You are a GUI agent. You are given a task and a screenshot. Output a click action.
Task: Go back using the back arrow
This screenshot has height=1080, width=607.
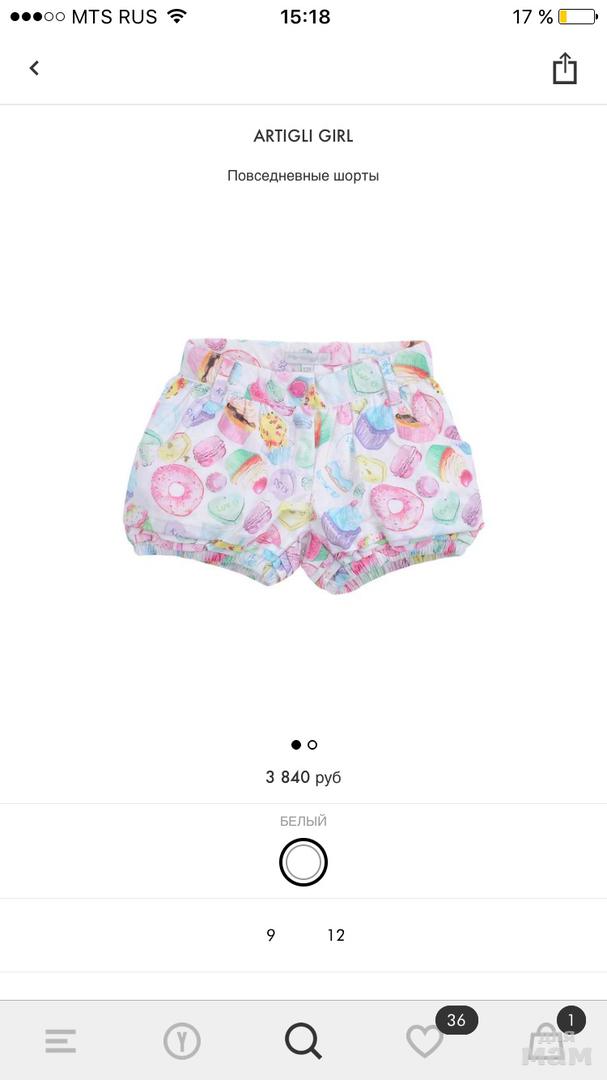tap(34, 68)
